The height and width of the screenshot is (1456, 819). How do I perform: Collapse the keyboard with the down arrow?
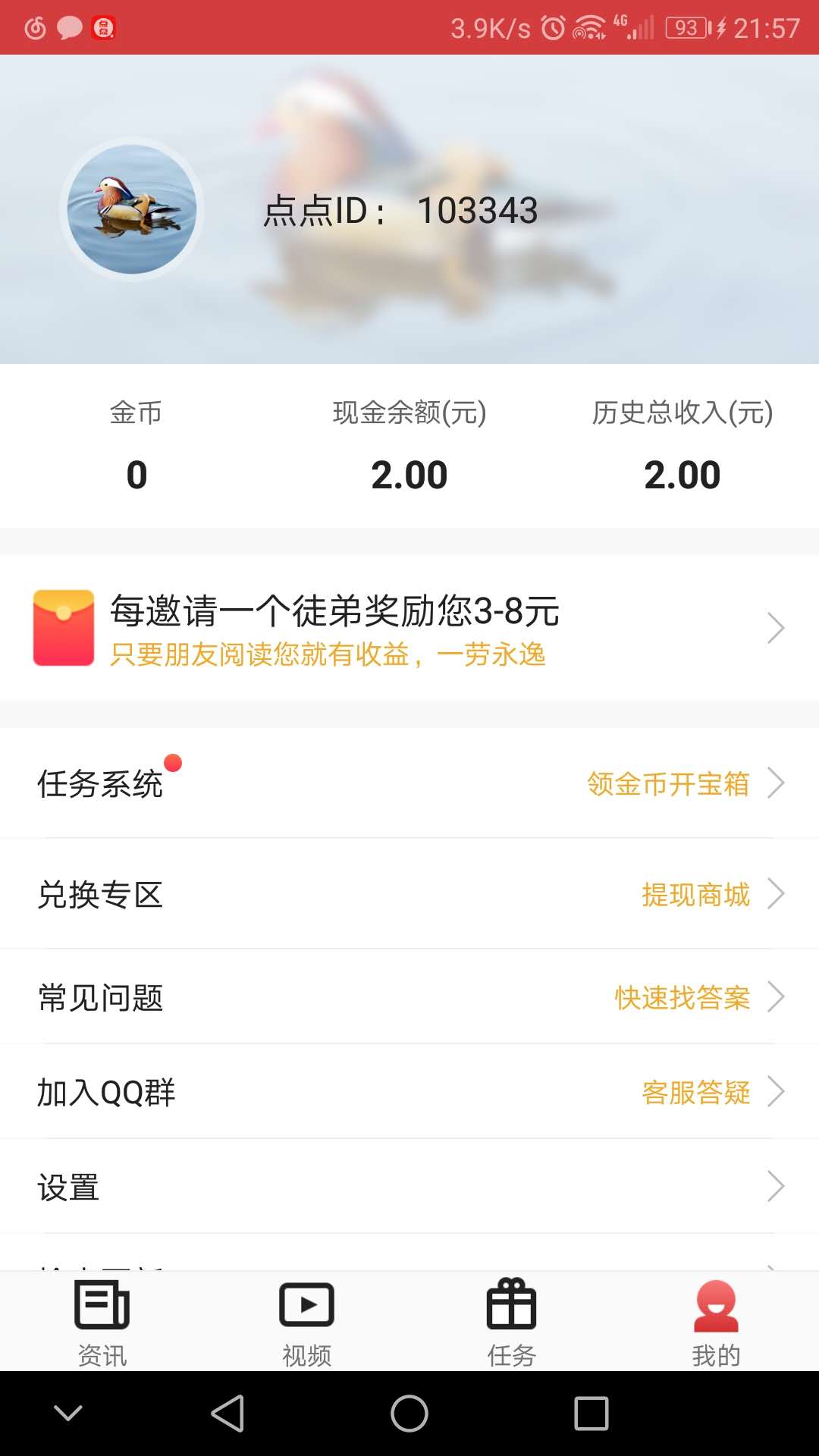point(69,1411)
